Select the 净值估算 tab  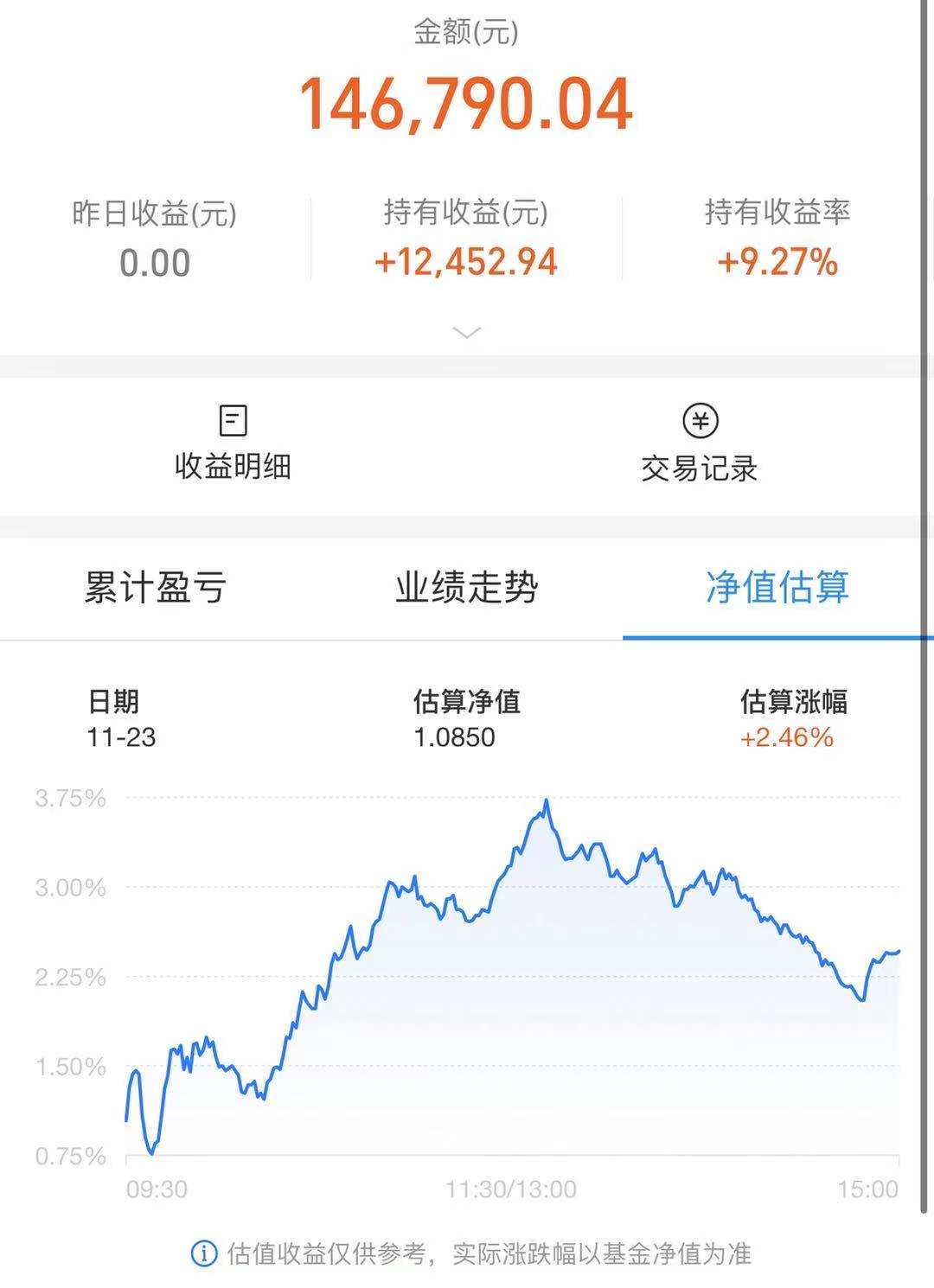coord(777,588)
